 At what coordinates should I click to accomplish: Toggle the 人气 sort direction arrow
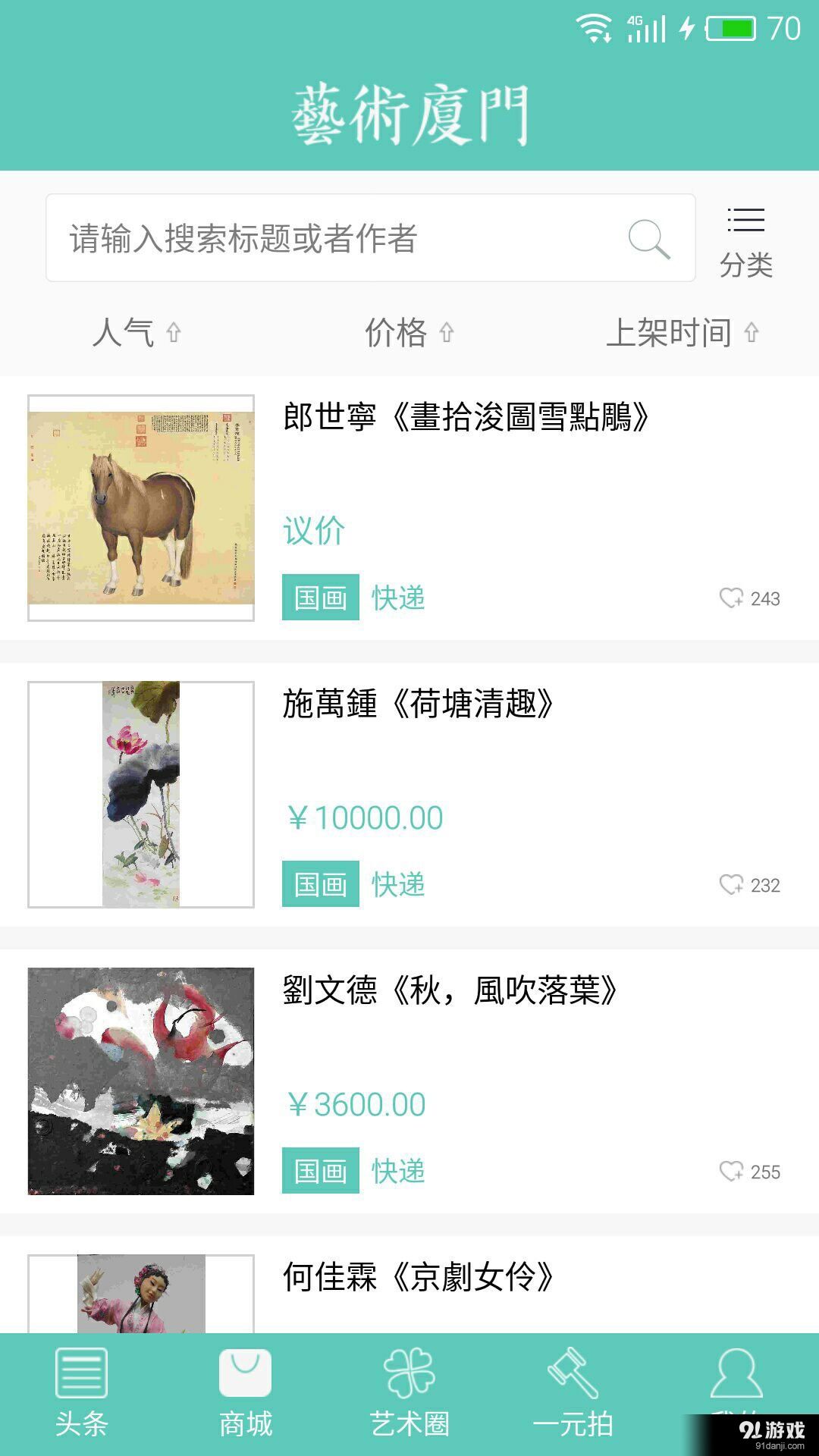tap(174, 331)
